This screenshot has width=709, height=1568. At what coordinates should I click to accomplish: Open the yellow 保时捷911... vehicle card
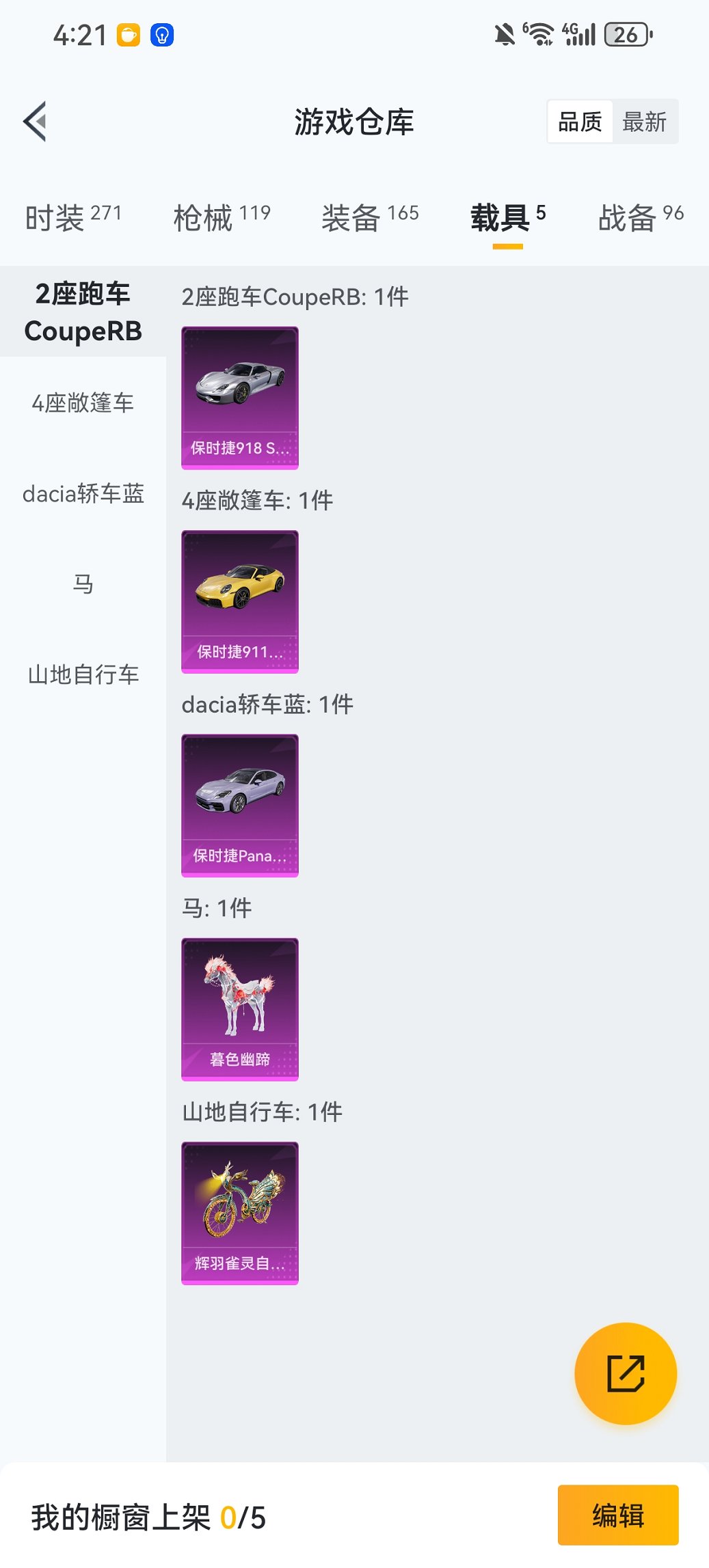pyautogui.click(x=240, y=601)
